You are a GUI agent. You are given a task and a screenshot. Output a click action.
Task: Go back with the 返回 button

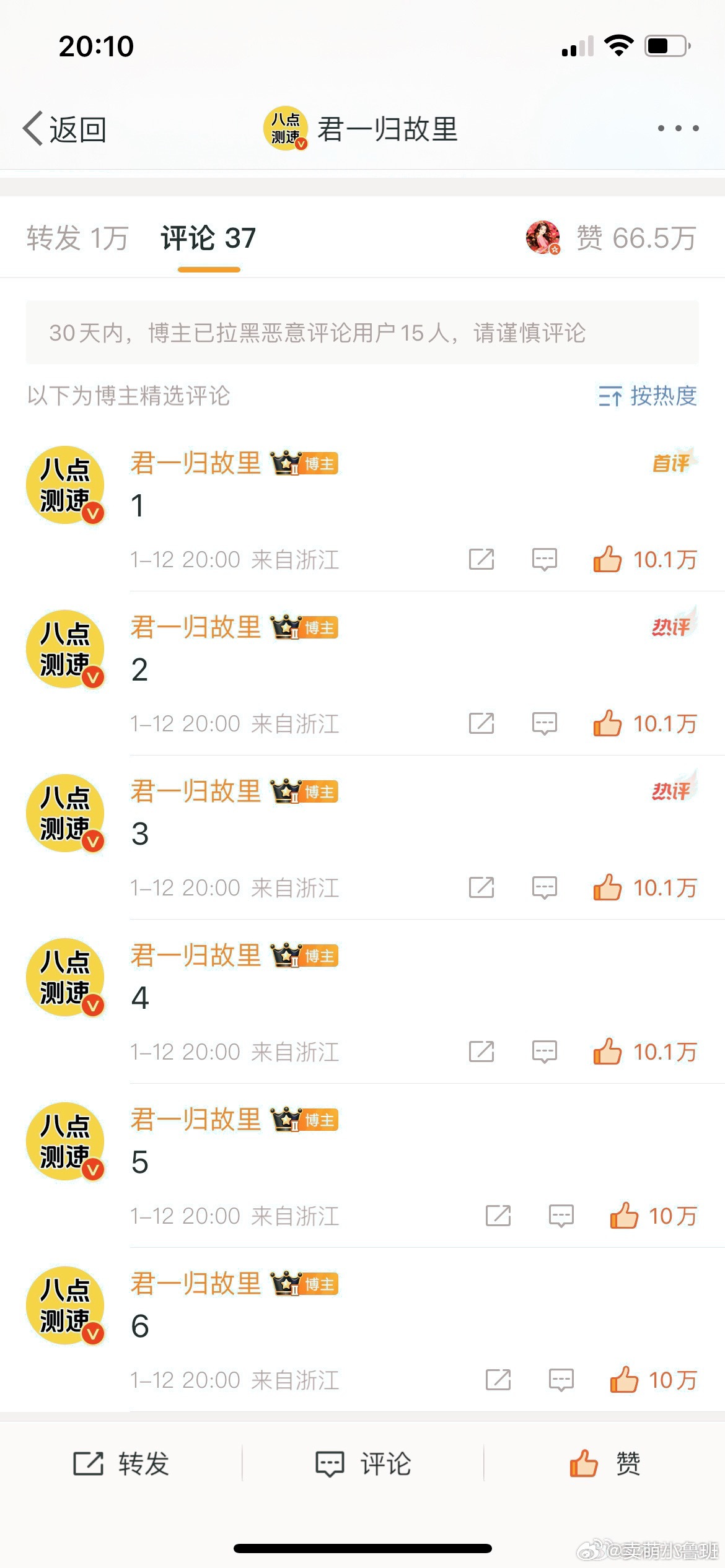[64, 129]
